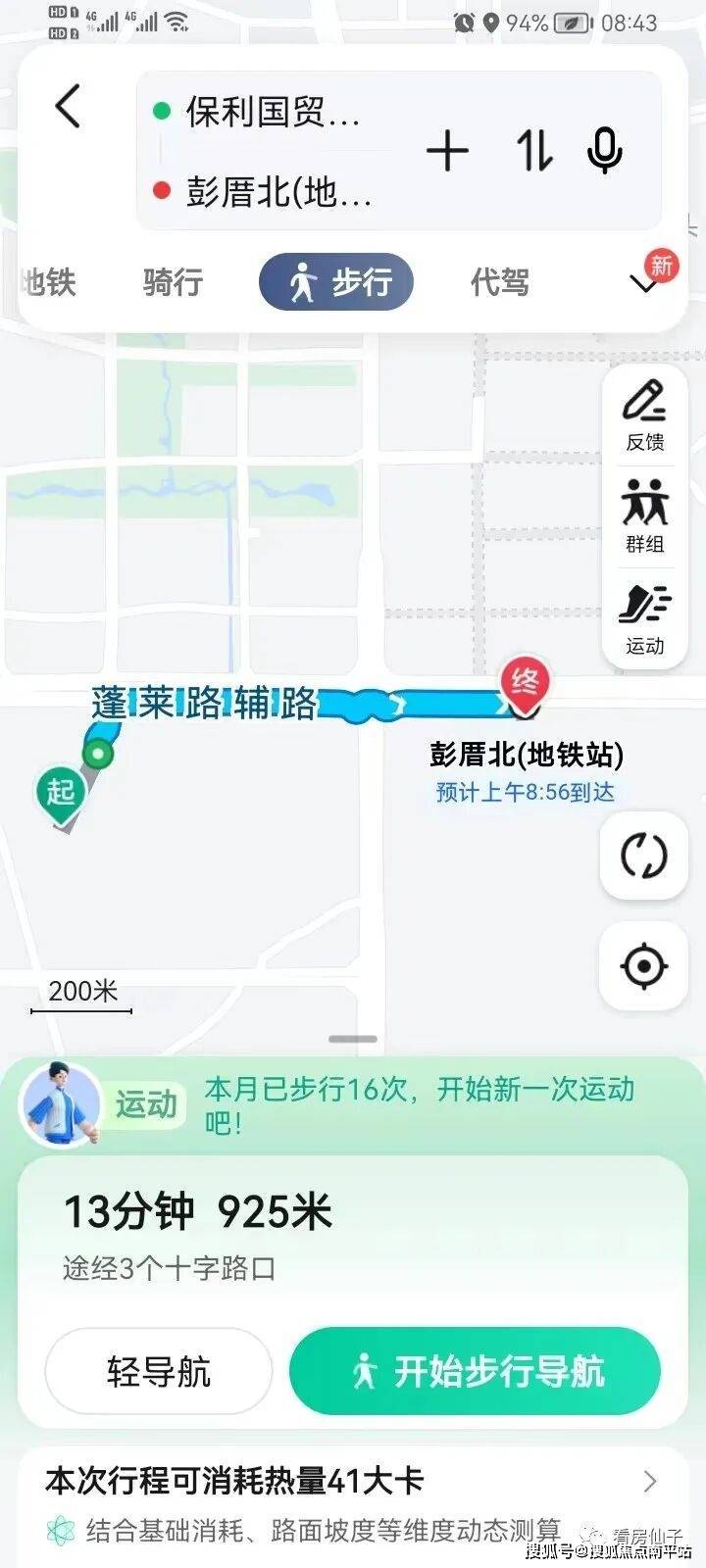This screenshot has height=1568, width=706.
Task: Open 反馈 feedback on the map
Action: coord(644,416)
